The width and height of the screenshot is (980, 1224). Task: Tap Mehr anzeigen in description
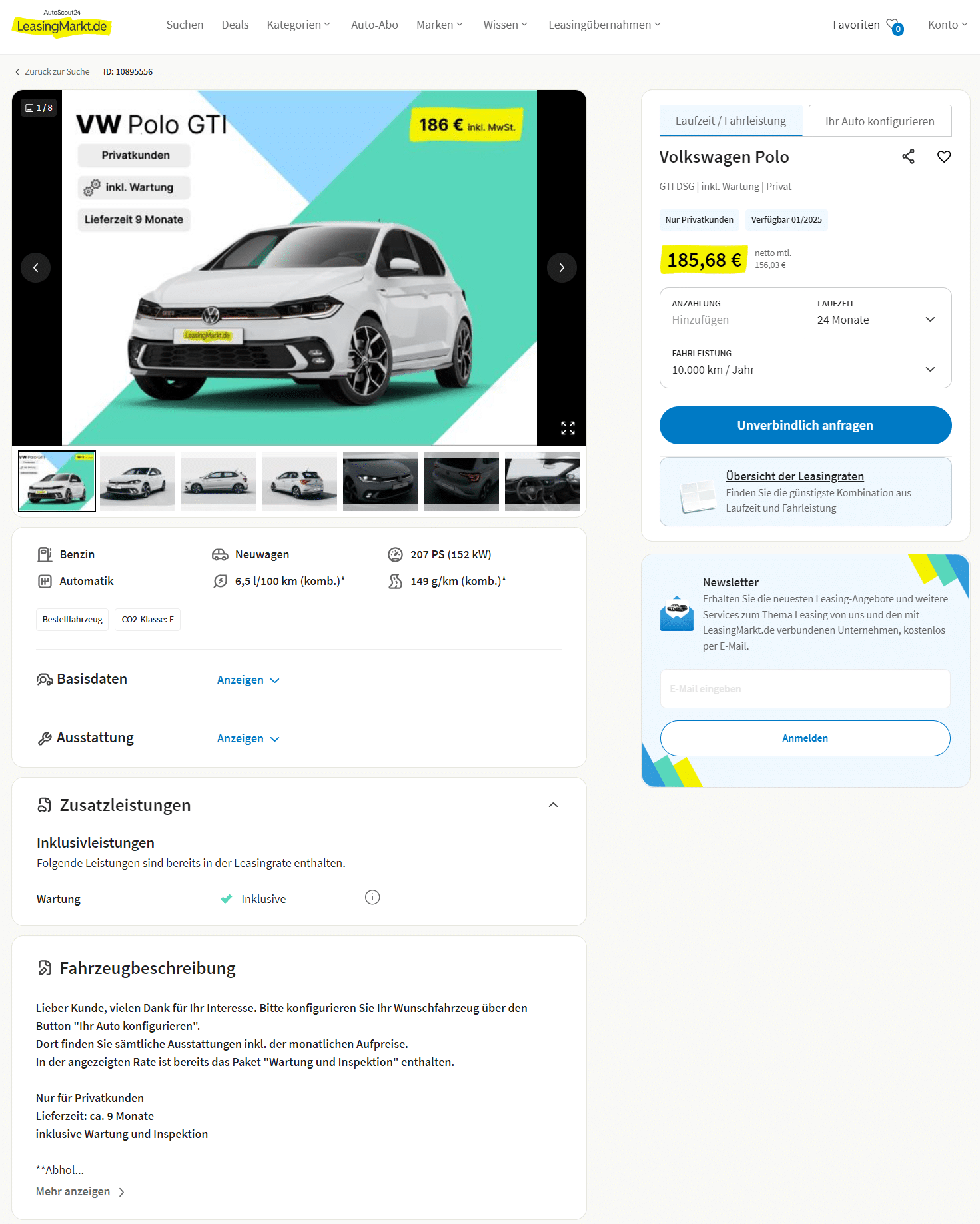(x=80, y=1191)
